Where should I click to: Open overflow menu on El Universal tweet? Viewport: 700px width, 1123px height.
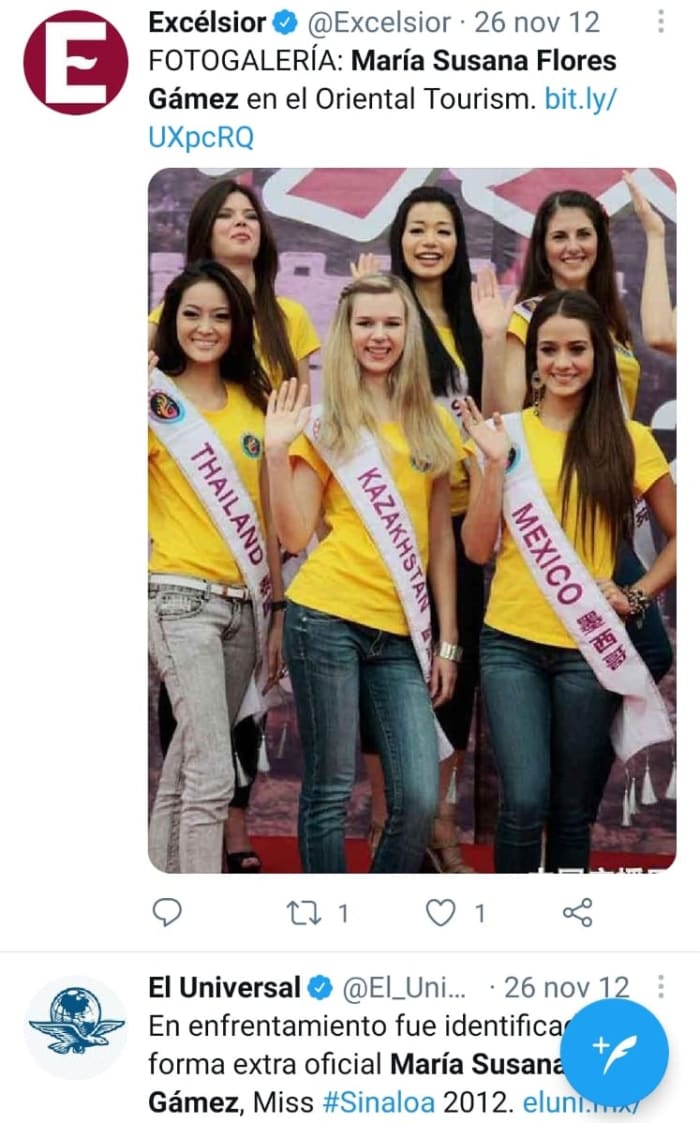coord(660,988)
